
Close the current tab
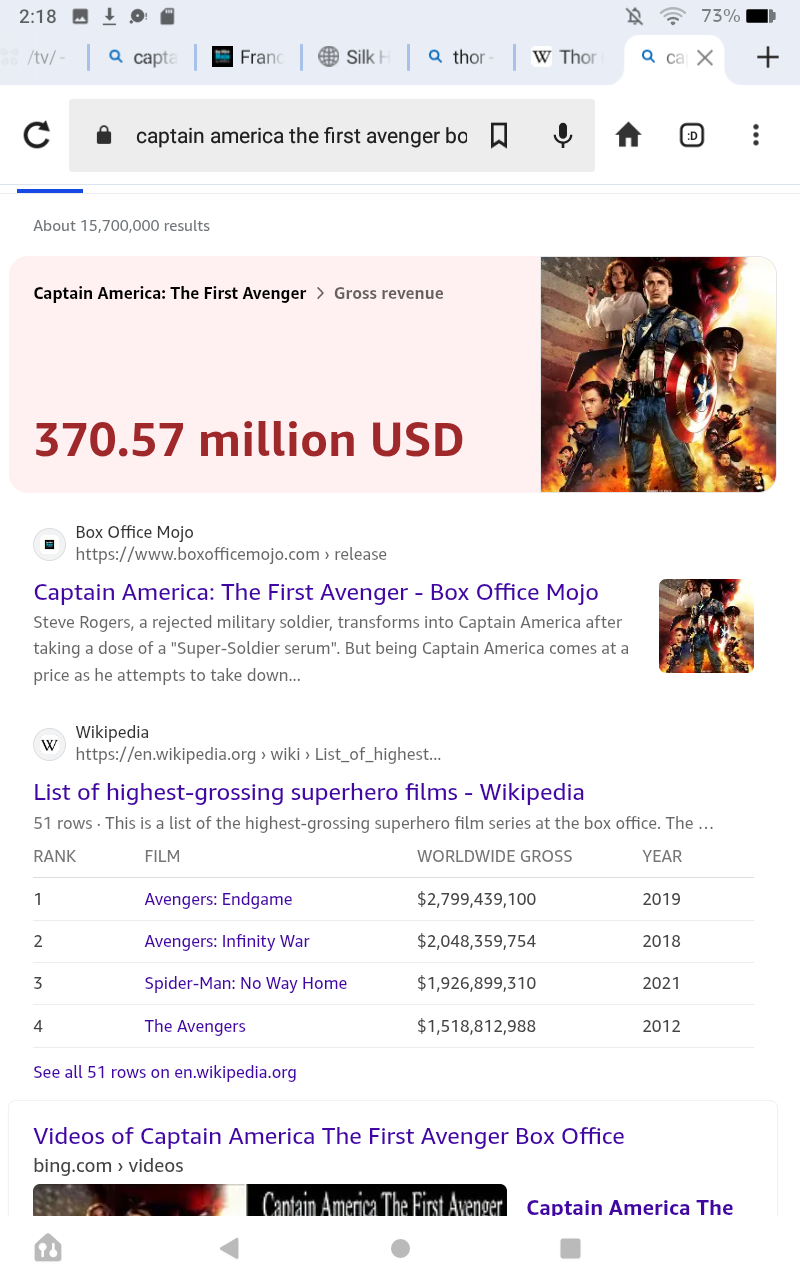point(705,58)
